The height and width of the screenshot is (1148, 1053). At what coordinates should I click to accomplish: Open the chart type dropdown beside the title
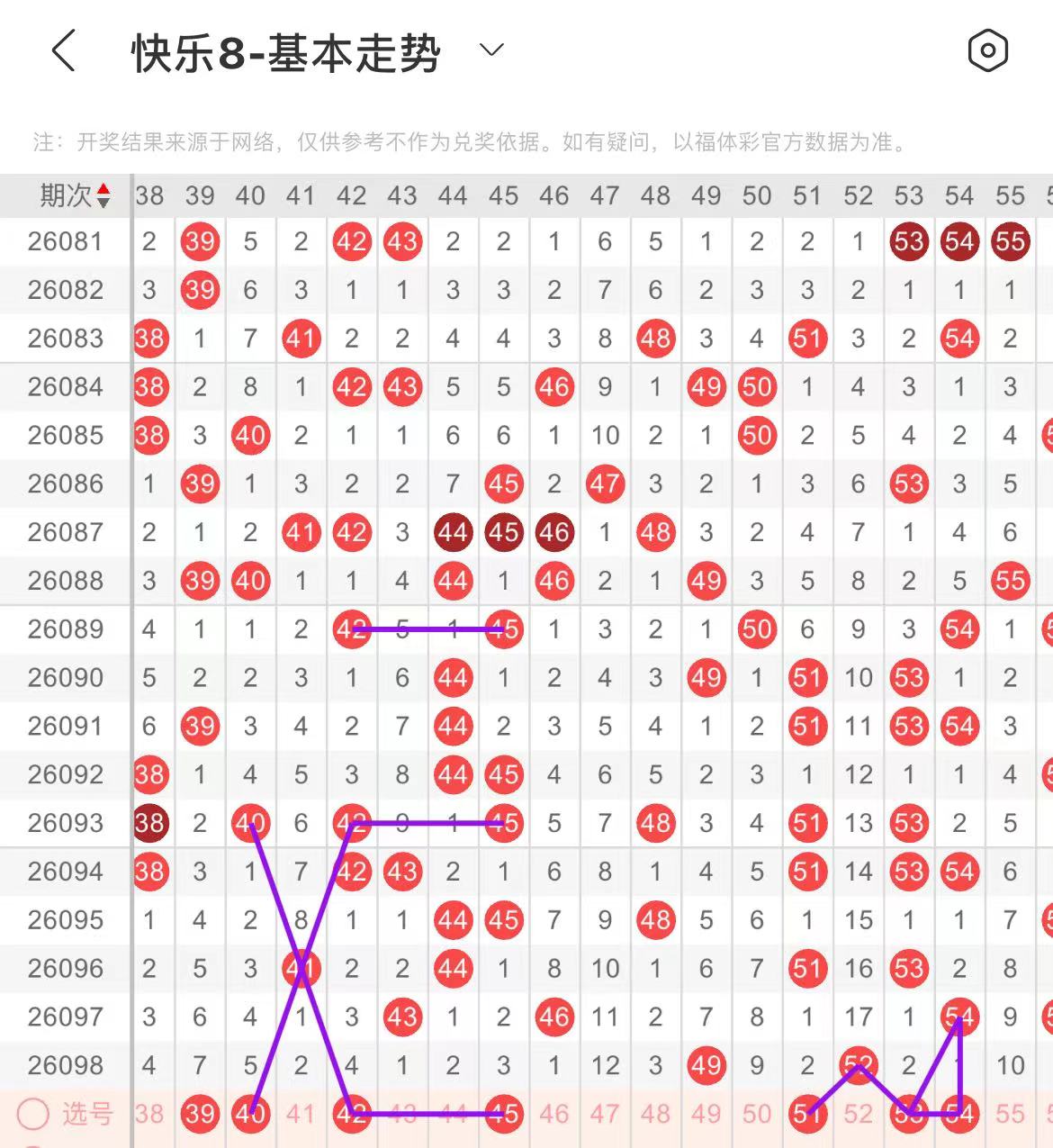tap(491, 50)
